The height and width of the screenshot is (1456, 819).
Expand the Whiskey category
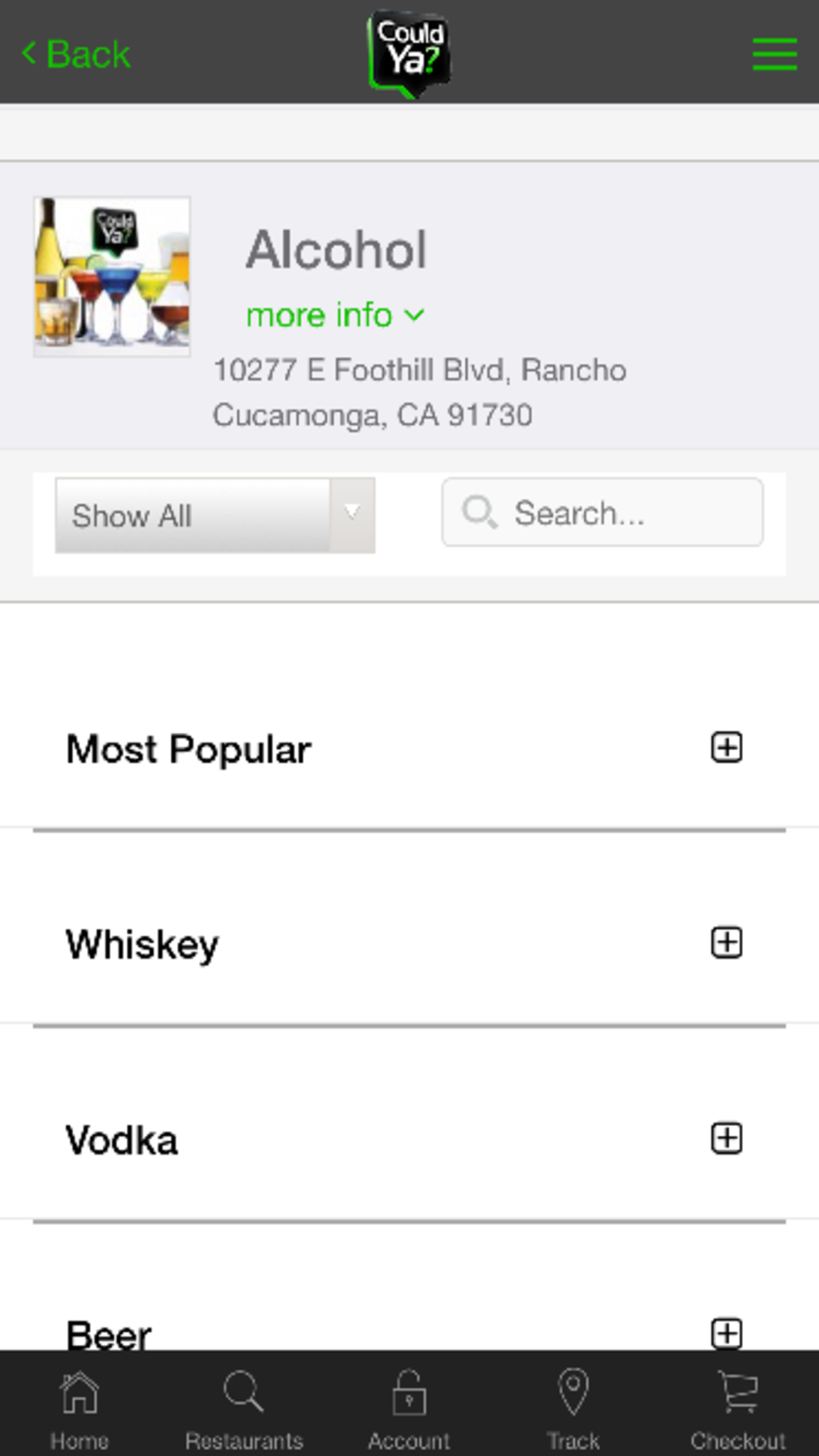tap(409, 943)
